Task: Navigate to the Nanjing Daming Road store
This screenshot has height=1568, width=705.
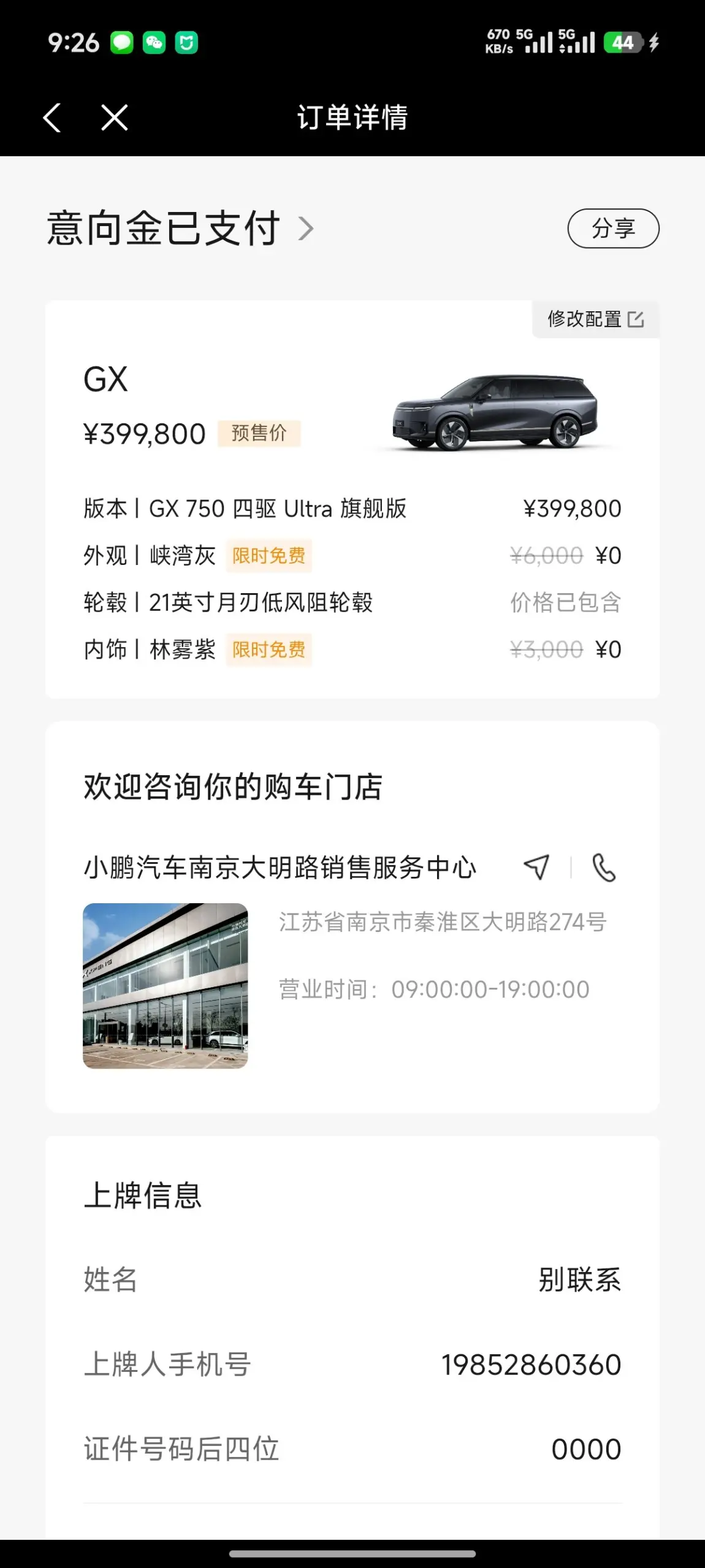Action: [536, 868]
